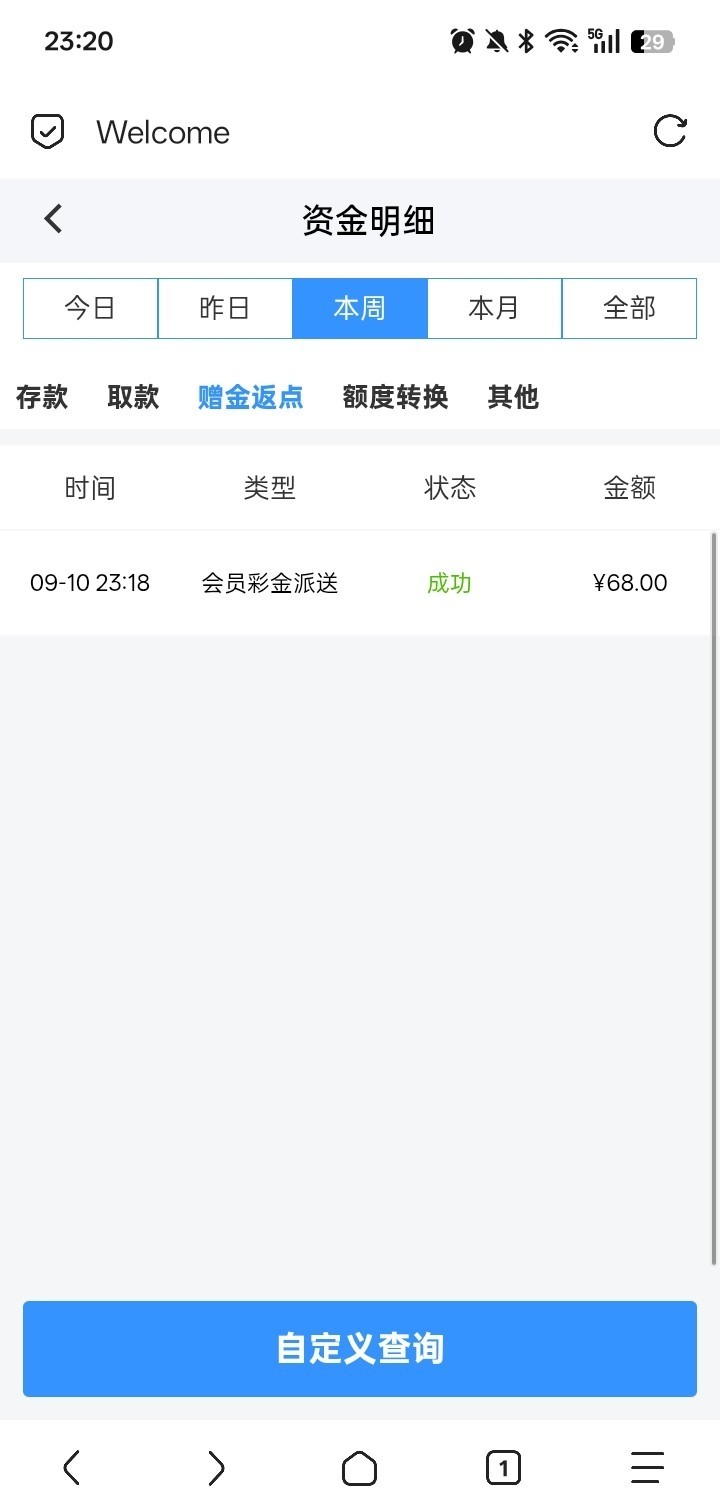The width and height of the screenshot is (720, 1496).
Task: Go back from the 资金明细 page
Action: [54, 219]
